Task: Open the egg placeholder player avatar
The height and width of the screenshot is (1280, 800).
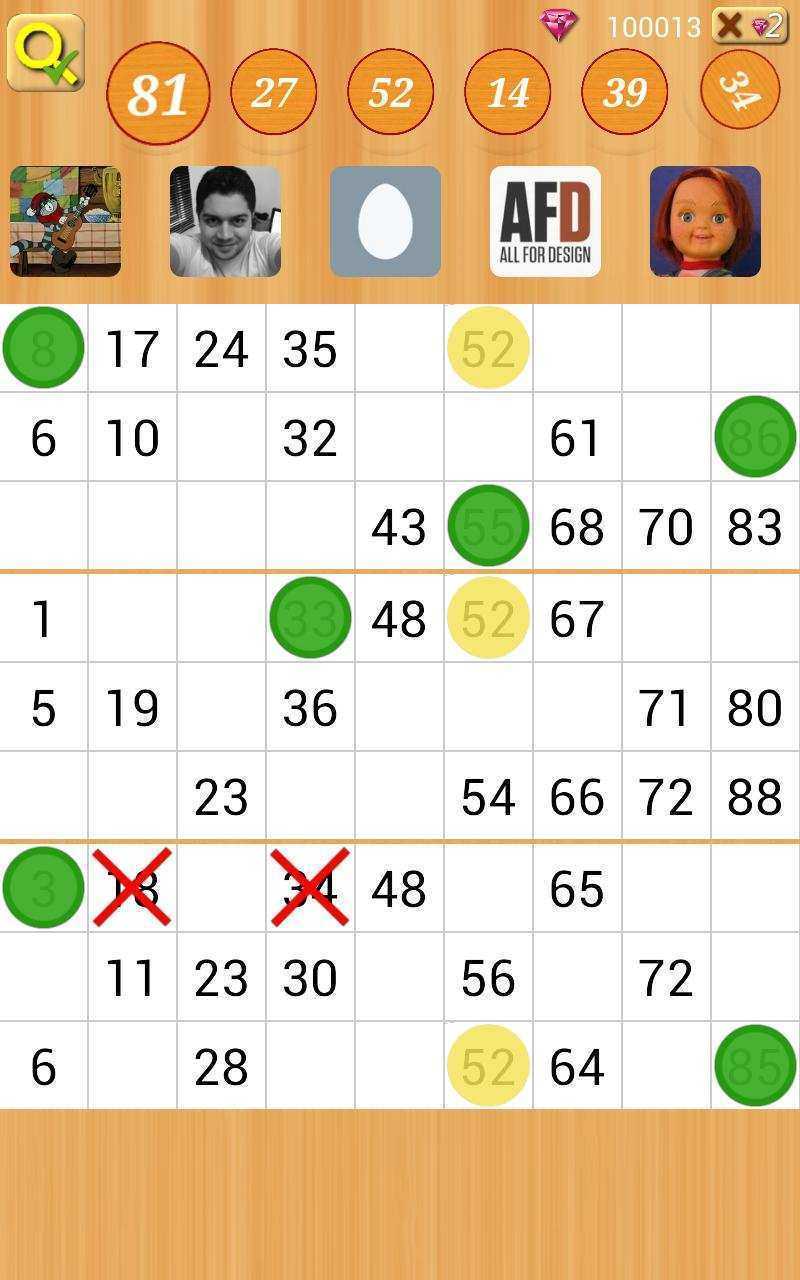Action: (x=385, y=221)
